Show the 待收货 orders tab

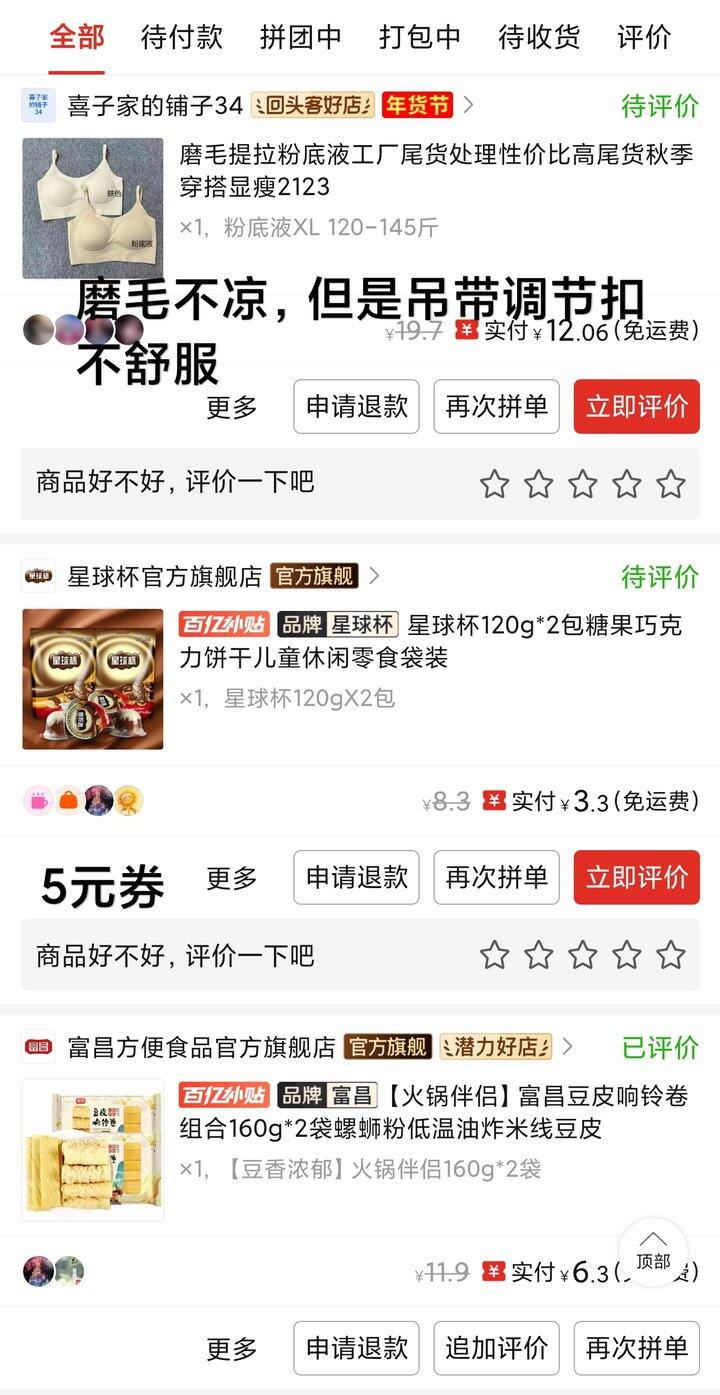pos(539,37)
